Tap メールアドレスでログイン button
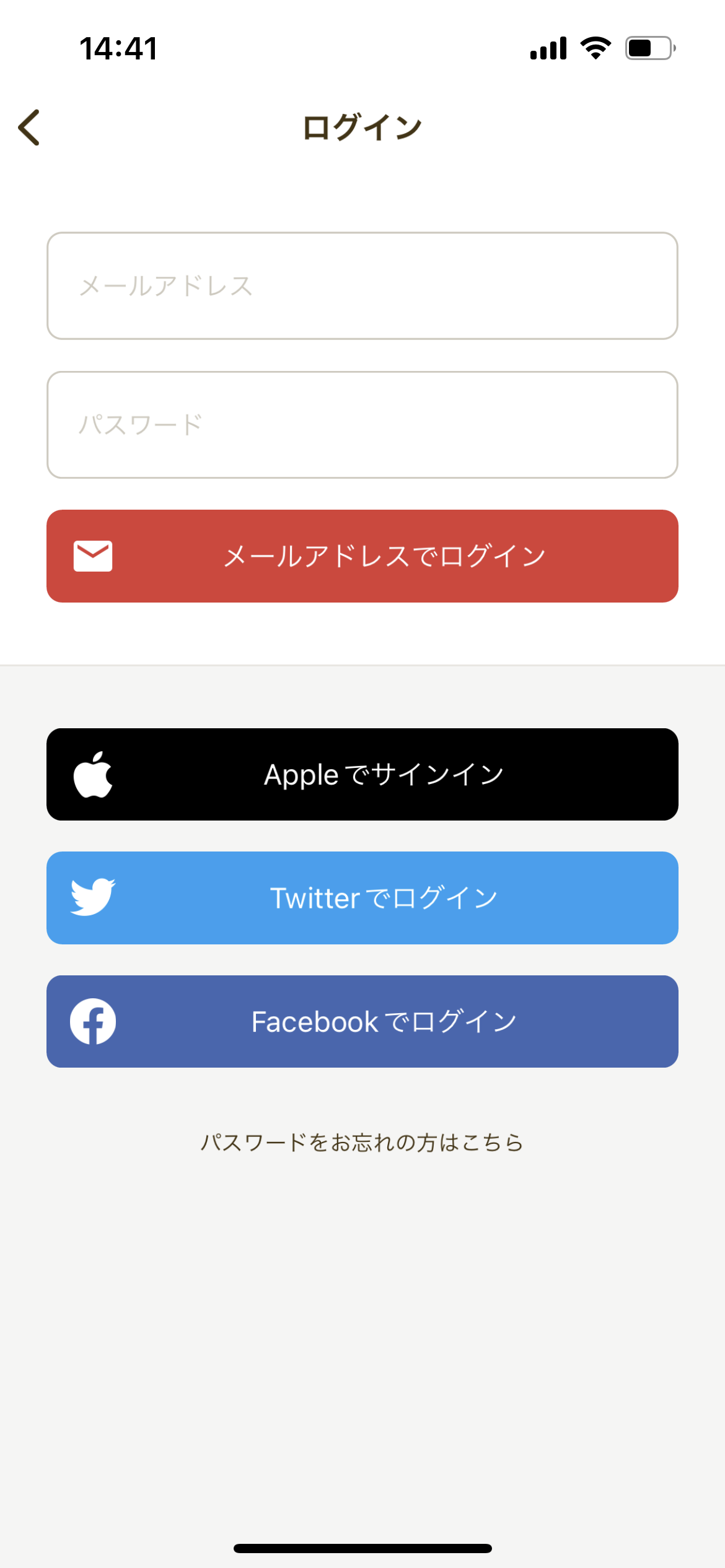The width and height of the screenshot is (725, 1568). (362, 556)
